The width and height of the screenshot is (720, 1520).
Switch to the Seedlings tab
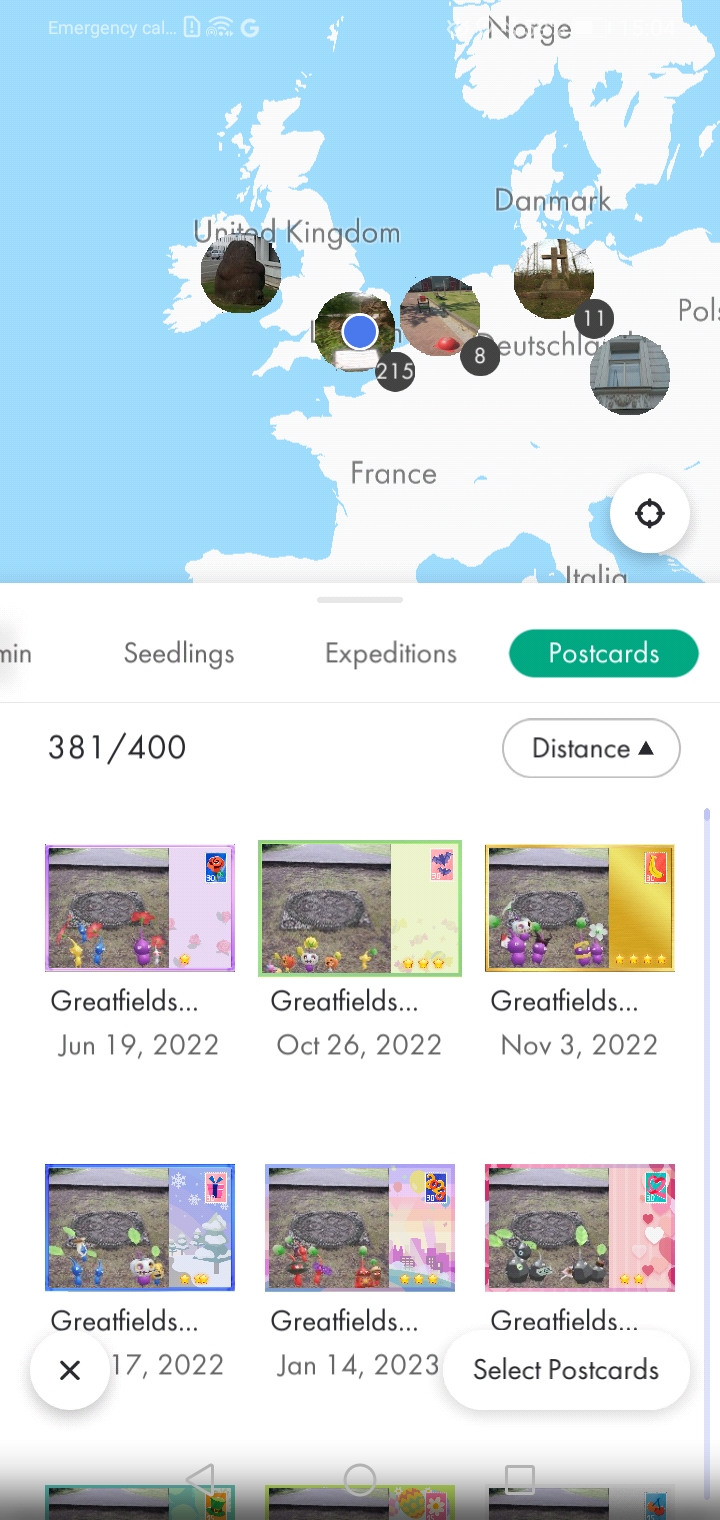coord(179,654)
